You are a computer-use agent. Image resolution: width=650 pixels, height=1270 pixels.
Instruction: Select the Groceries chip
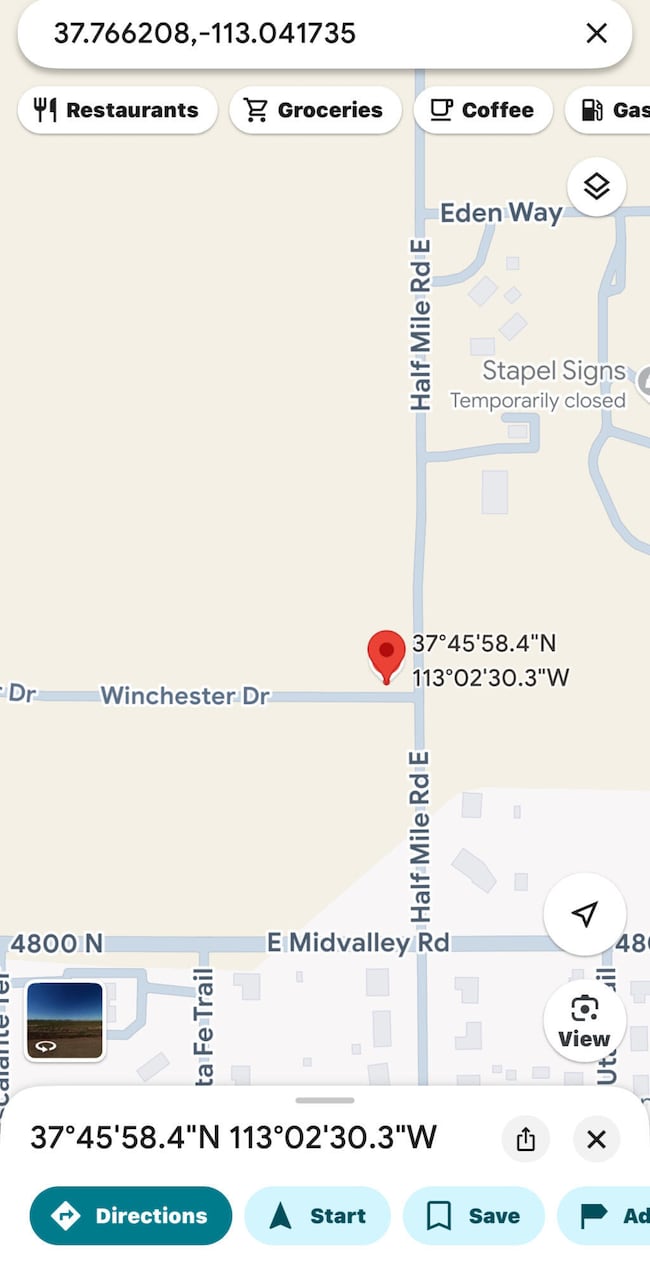pyautogui.click(x=315, y=110)
